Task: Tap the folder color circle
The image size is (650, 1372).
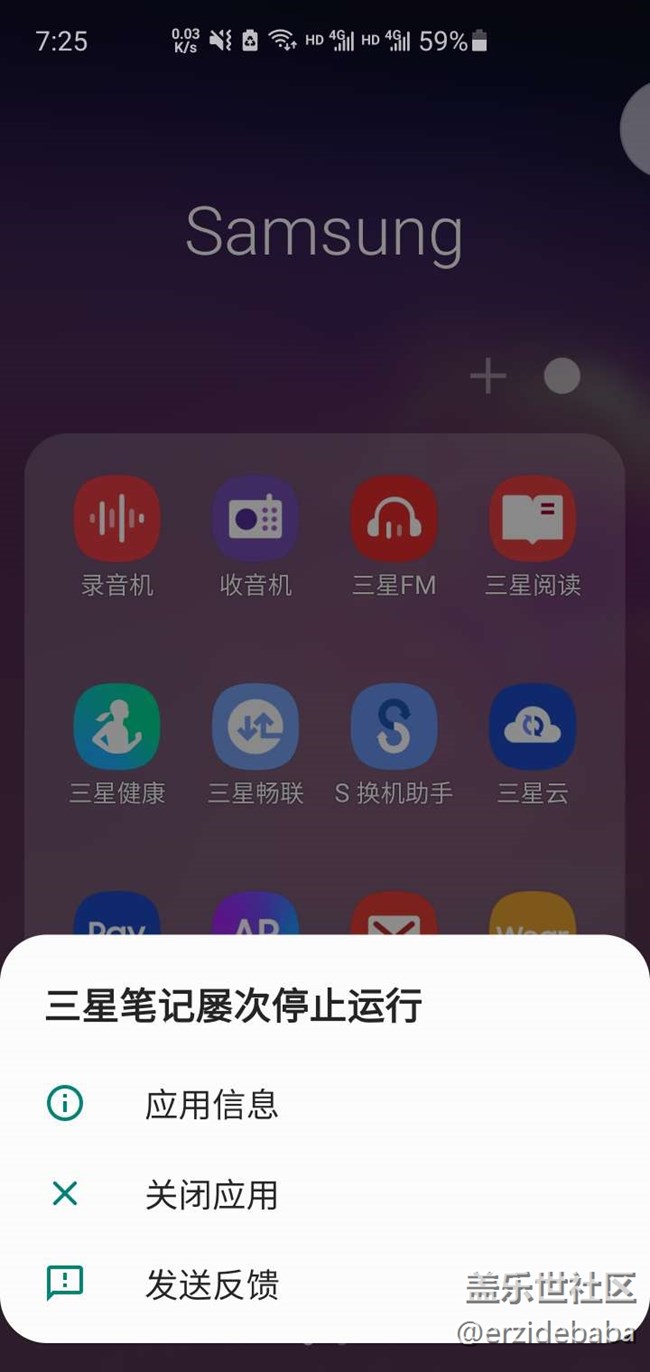Action: coord(562,376)
